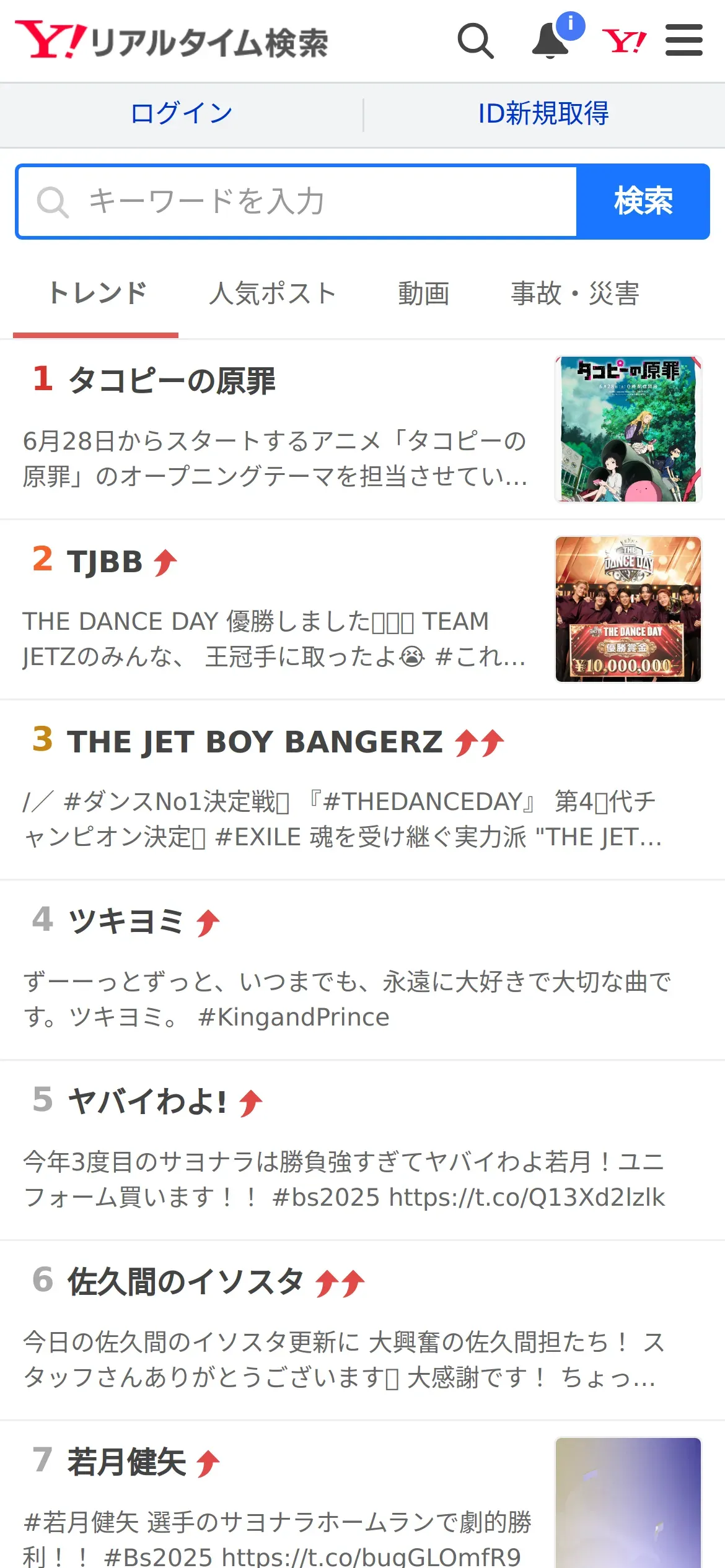Switch to the 動画 tab
This screenshot has height=1568, width=725.
coord(424,294)
